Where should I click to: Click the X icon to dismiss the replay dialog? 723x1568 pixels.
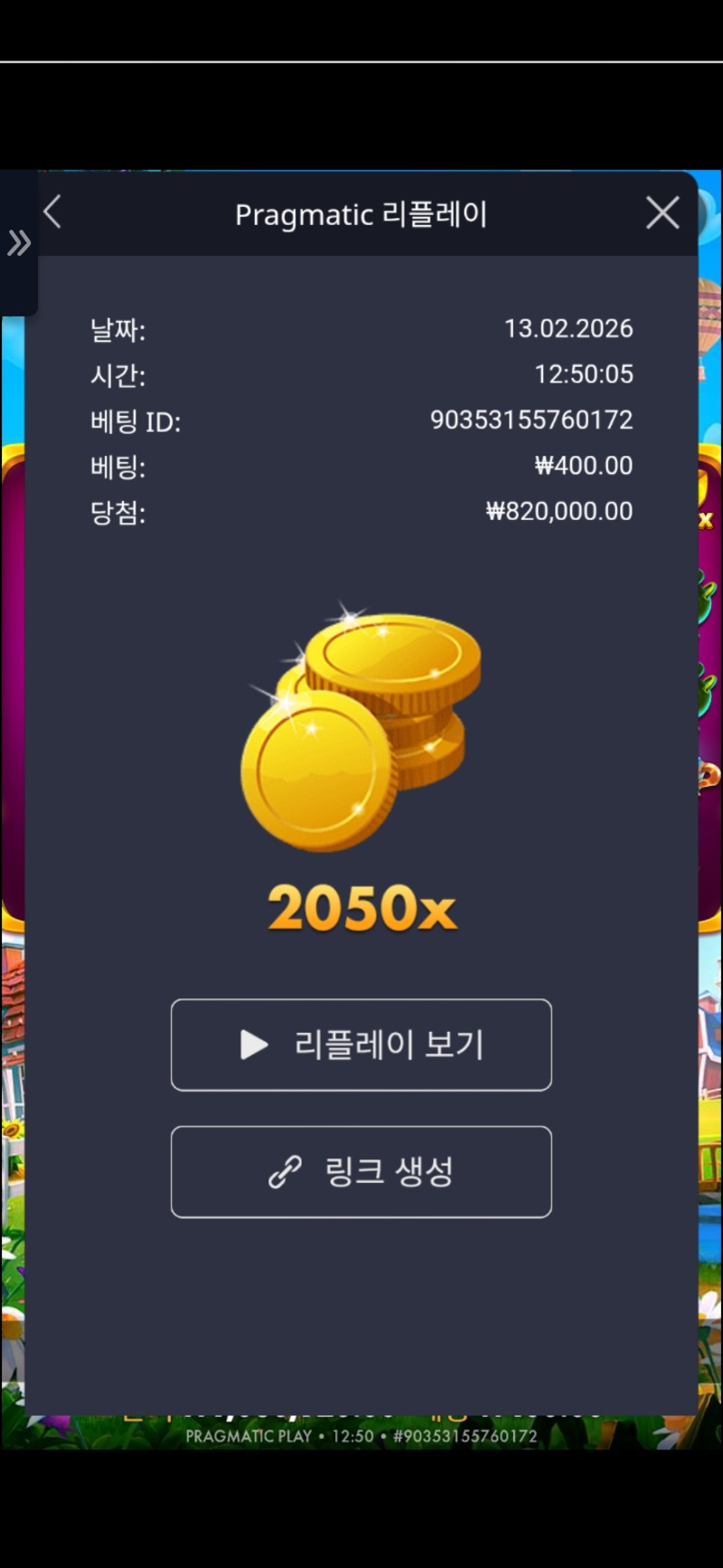pos(662,213)
